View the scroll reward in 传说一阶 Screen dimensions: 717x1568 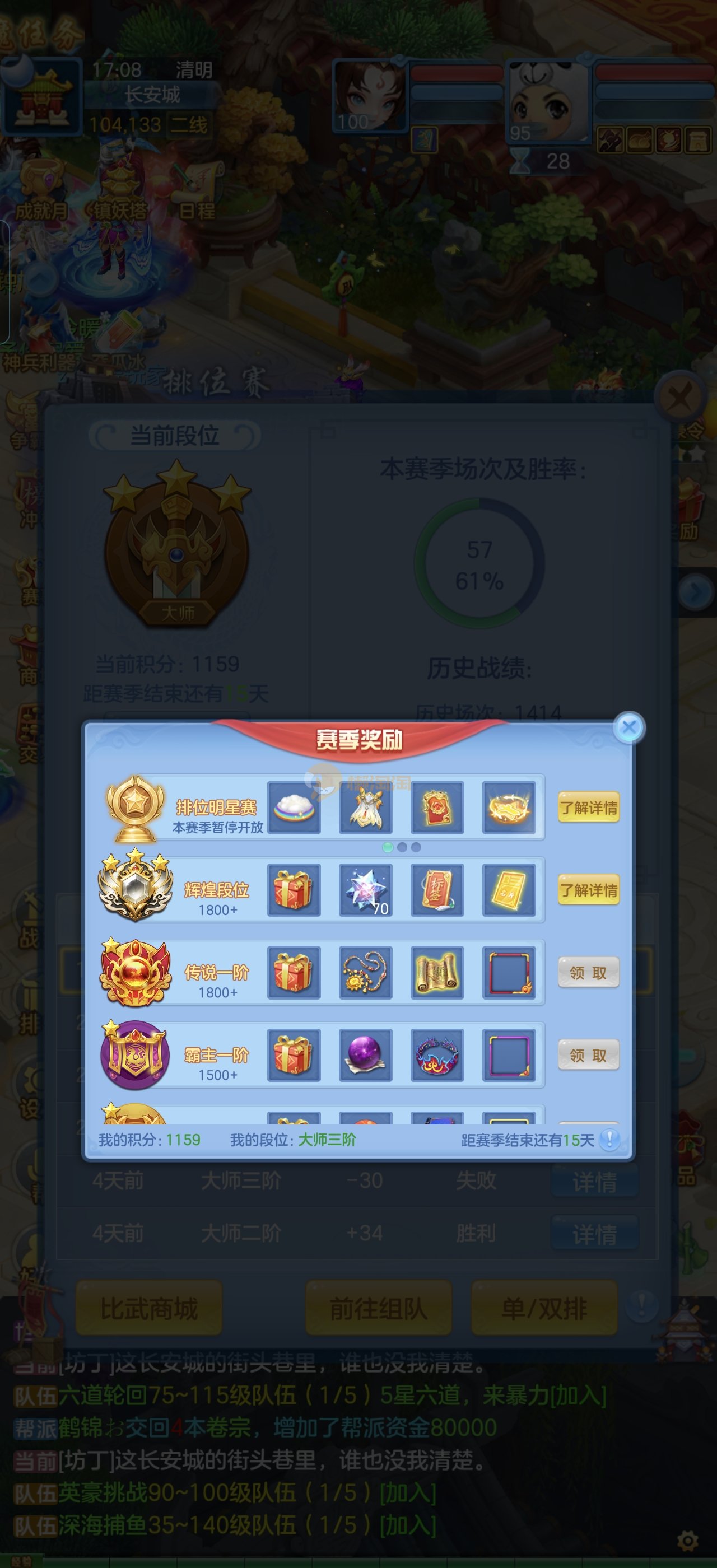[x=437, y=973]
